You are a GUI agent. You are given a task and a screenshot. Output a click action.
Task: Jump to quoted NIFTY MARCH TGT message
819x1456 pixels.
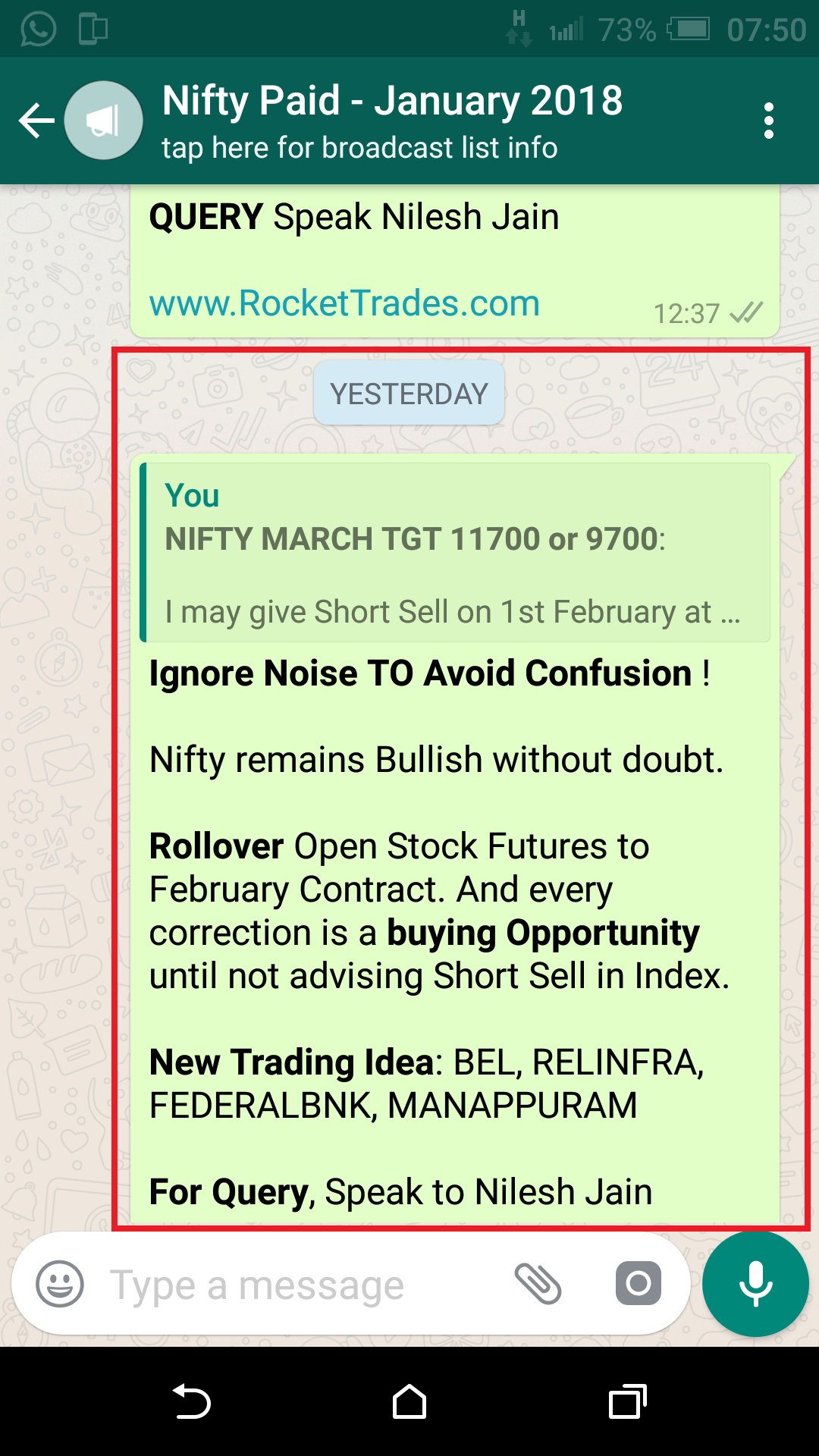click(x=455, y=554)
